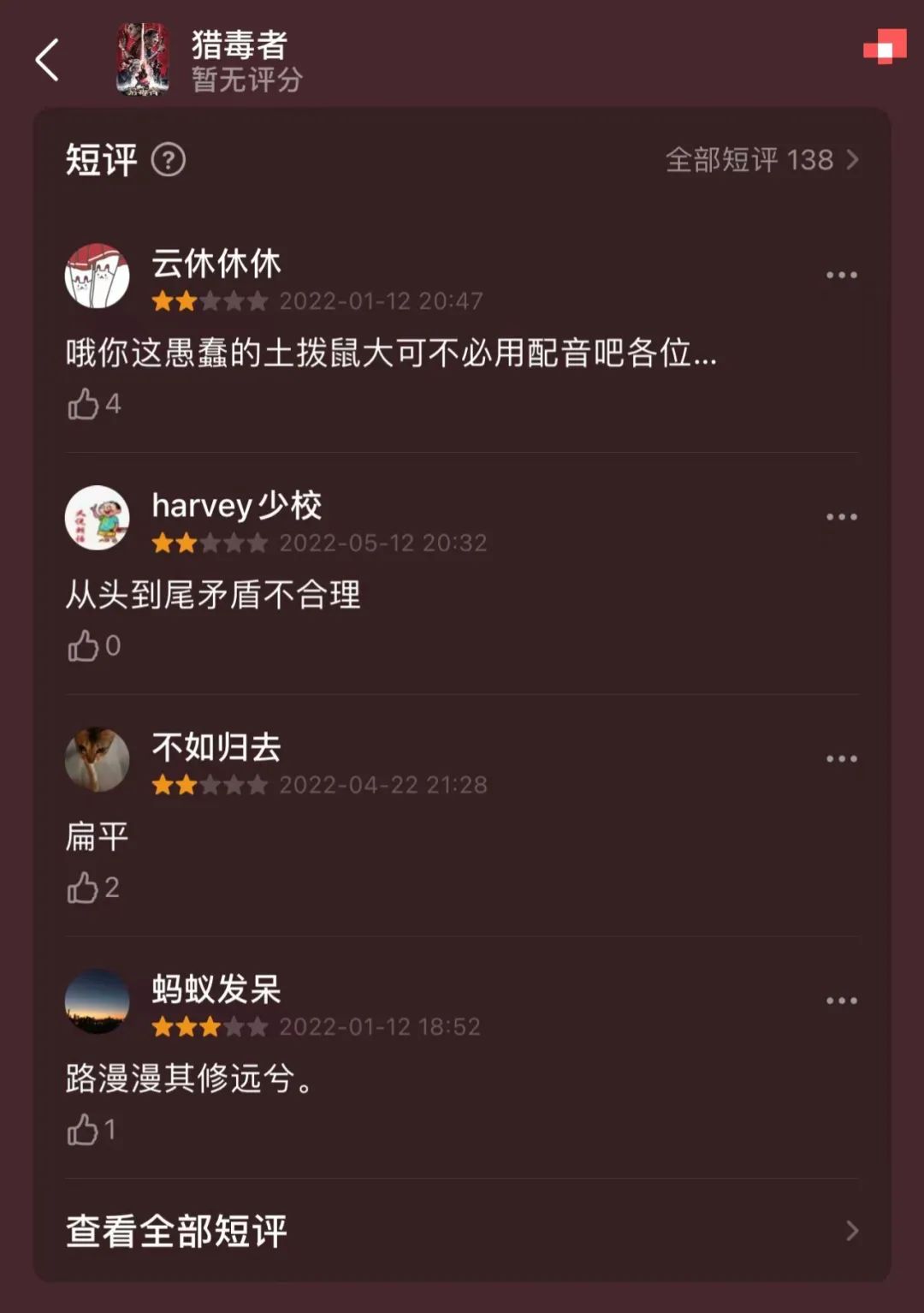The image size is (924, 1313).
Task: Like 蚂蚁发呆's review
Action: [x=85, y=1131]
